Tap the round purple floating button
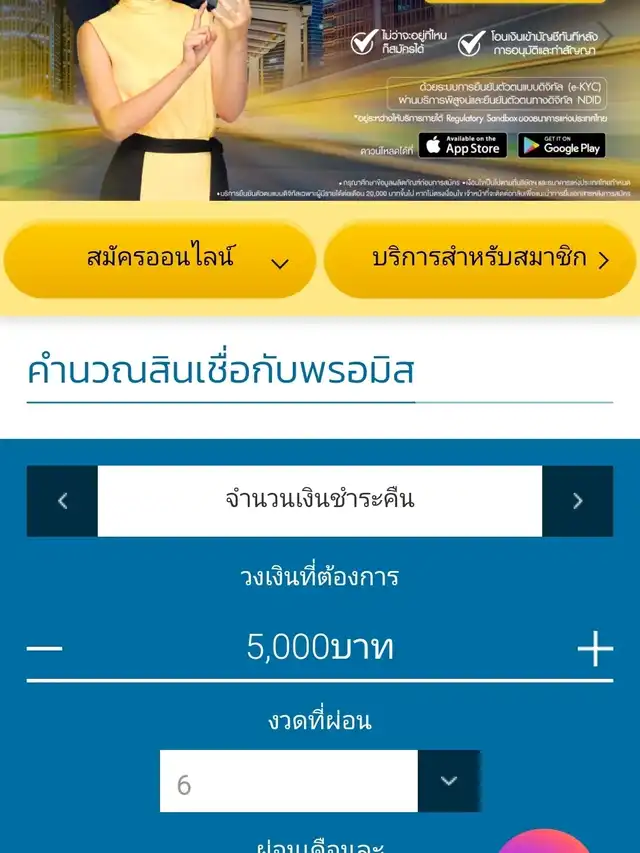The width and height of the screenshot is (640, 853). click(x=543, y=841)
